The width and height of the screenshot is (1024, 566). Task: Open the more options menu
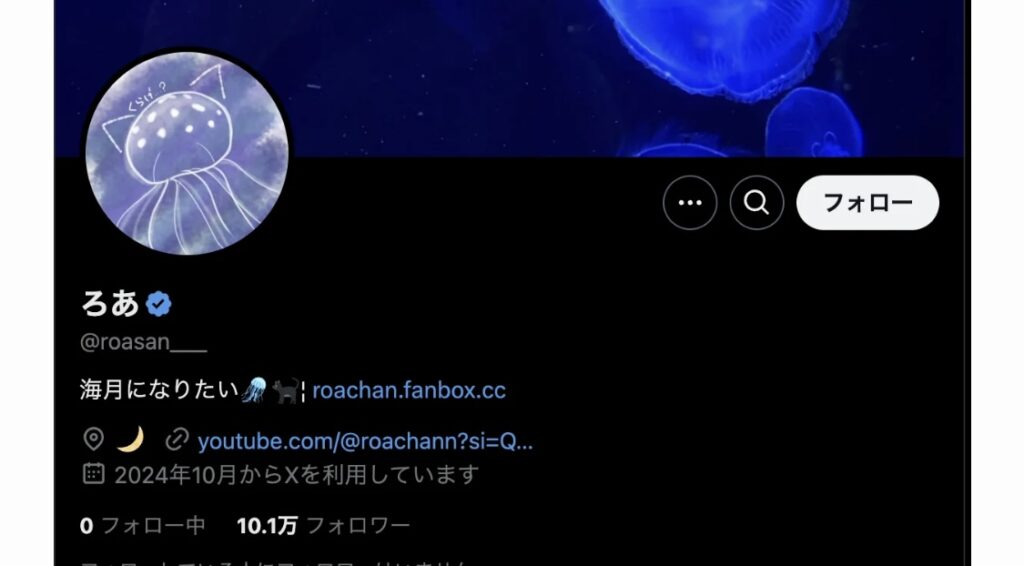click(689, 203)
